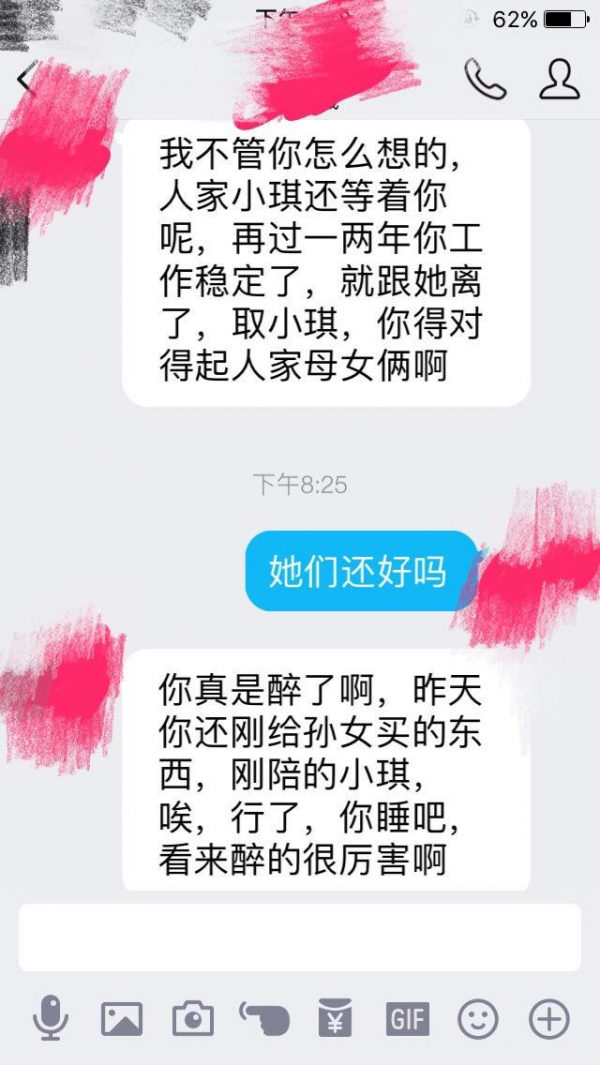The image size is (600, 1065).
Task: Open the camera to take a photo
Action: (x=193, y=1019)
